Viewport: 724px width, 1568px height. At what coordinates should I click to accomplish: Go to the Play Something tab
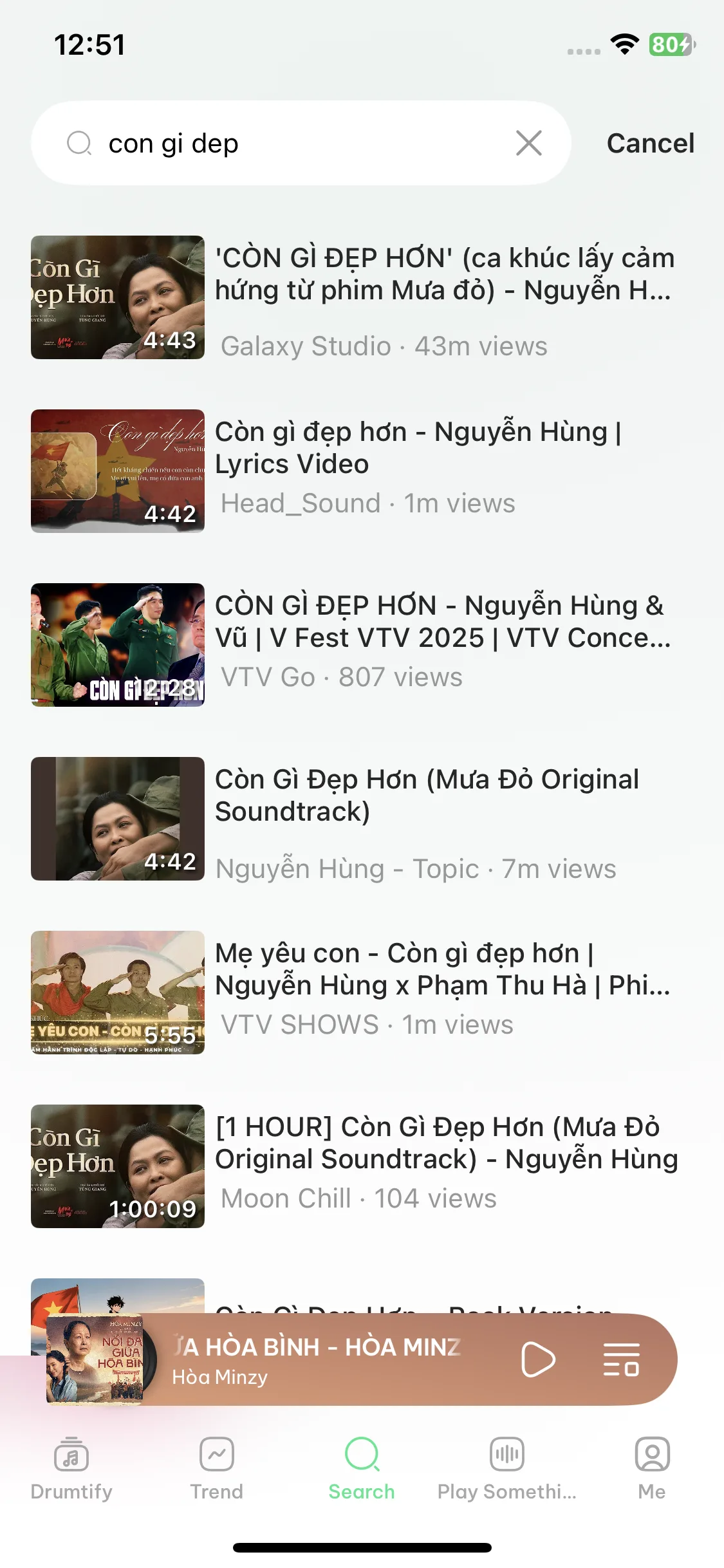[x=507, y=1468]
